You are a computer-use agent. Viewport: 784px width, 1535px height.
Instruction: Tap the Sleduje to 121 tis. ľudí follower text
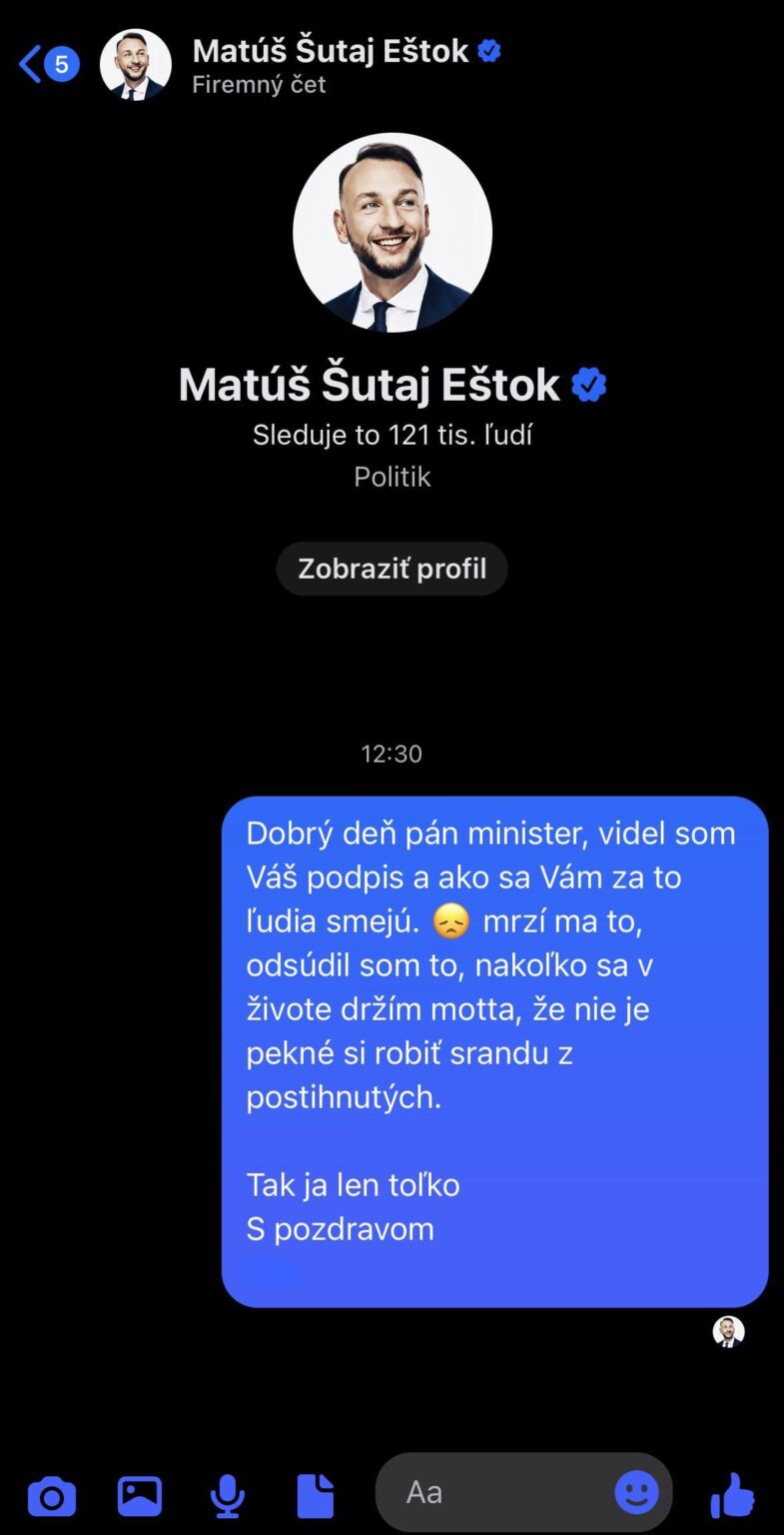pos(392,435)
